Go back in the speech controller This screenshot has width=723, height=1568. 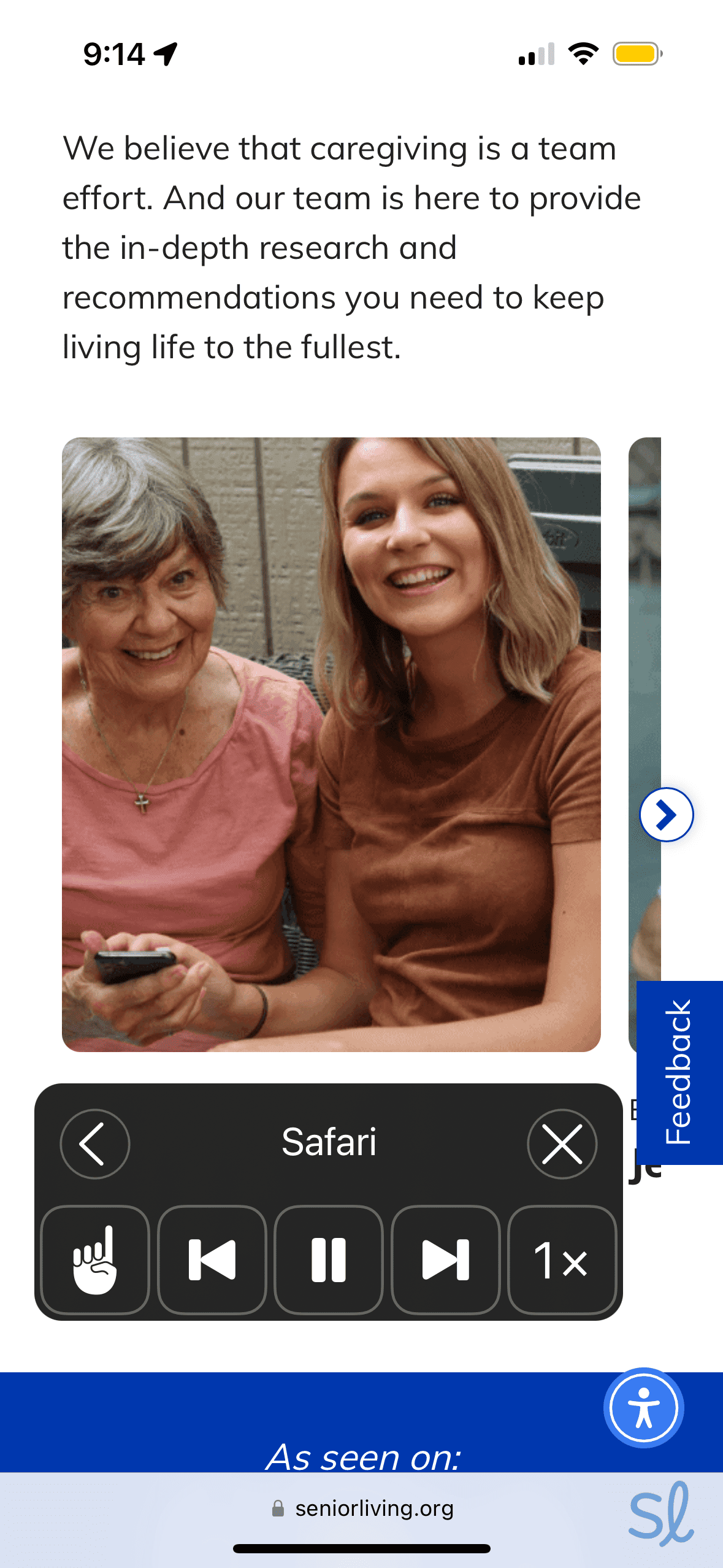[95, 1143]
